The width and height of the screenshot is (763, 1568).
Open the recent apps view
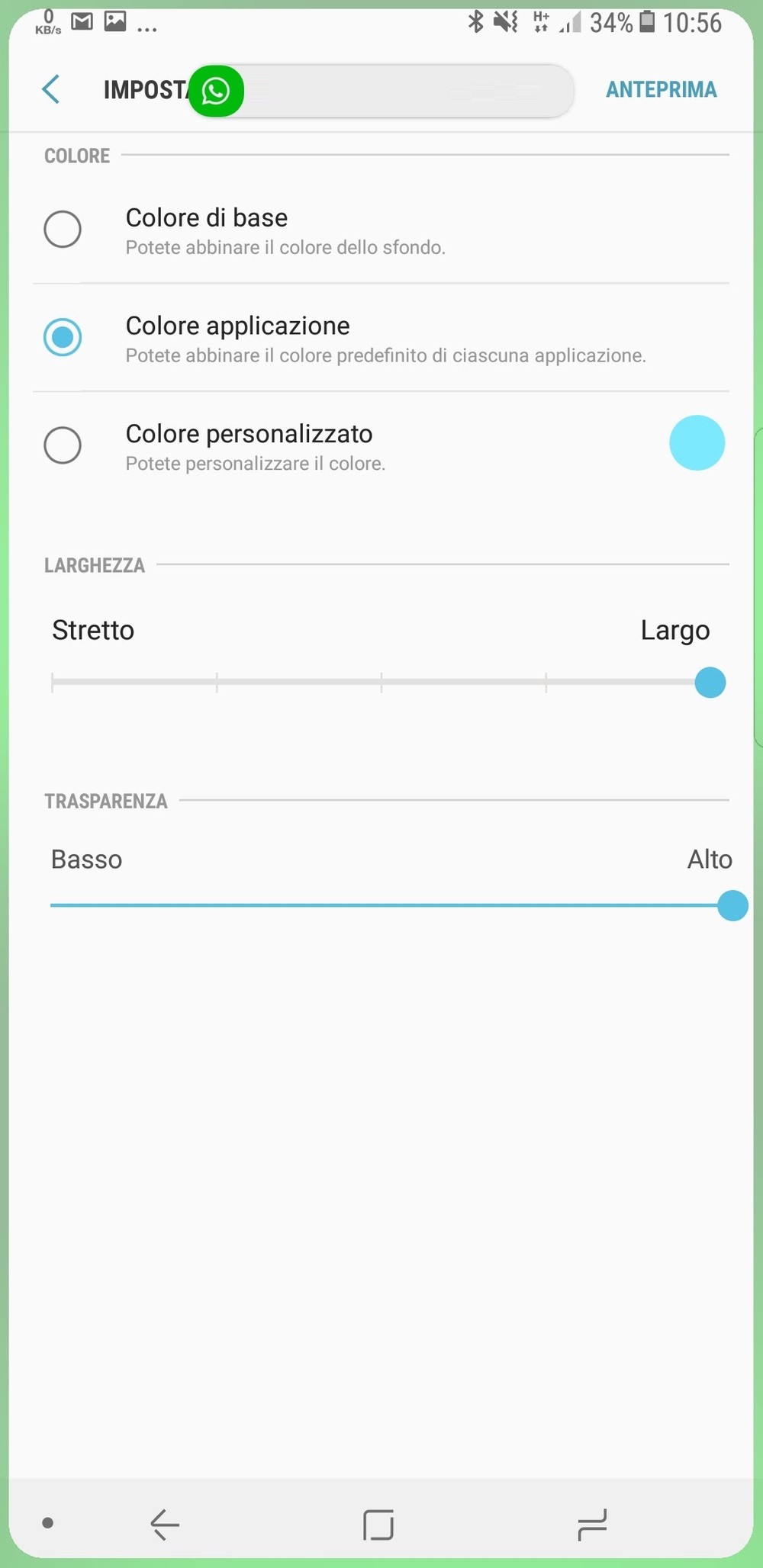pos(592,1525)
